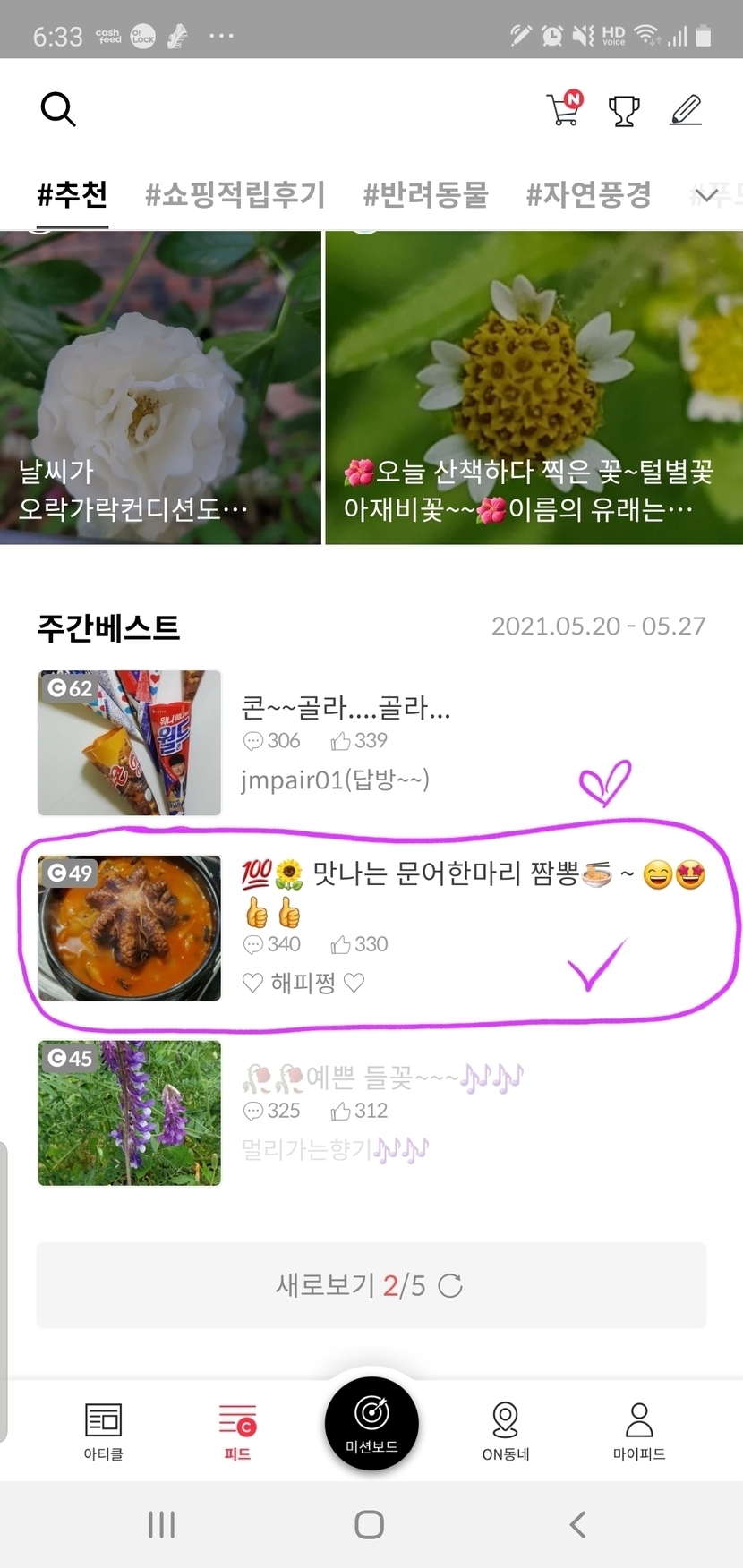Open the 마이피드 tab

[x=639, y=1430]
